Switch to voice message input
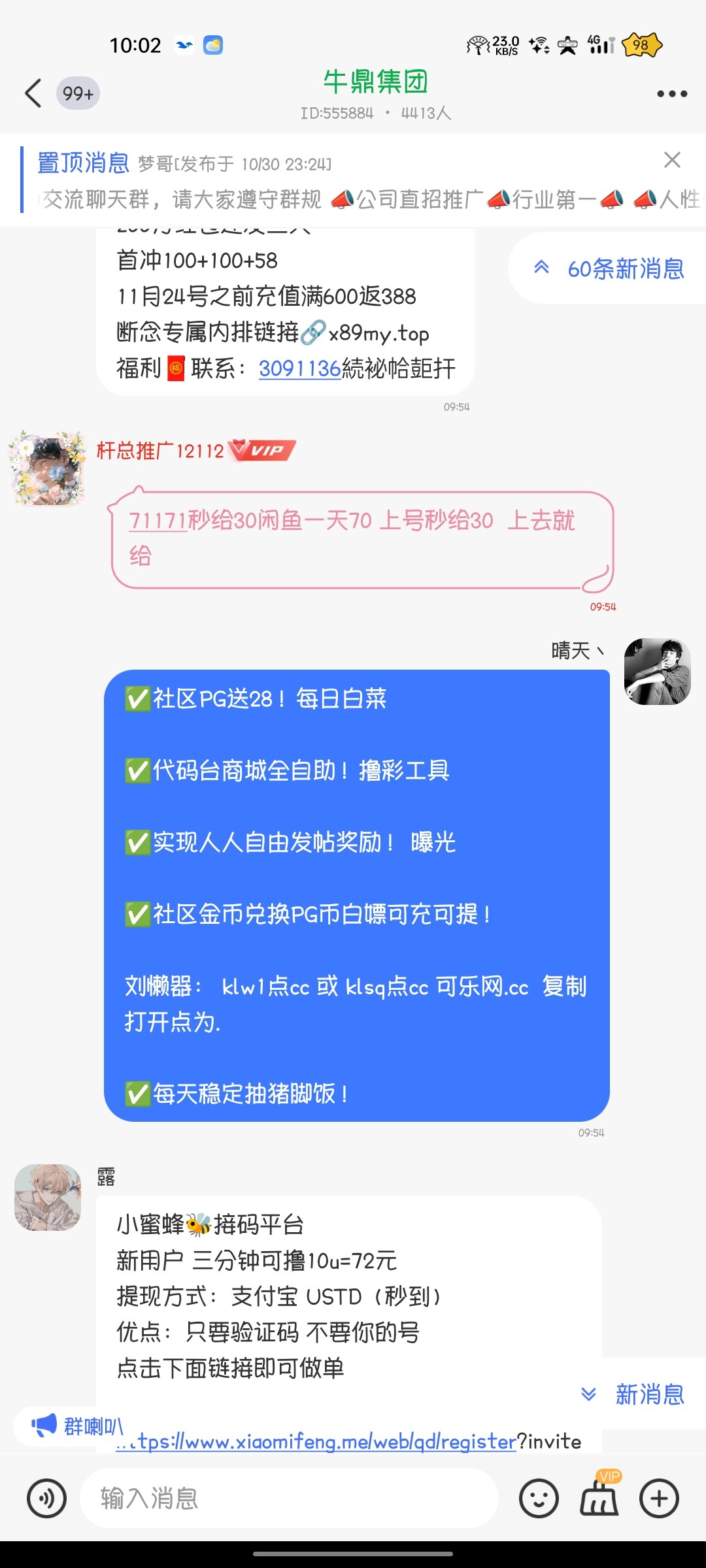The height and width of the screenshot is (1568, 706). coord(46,1498)
